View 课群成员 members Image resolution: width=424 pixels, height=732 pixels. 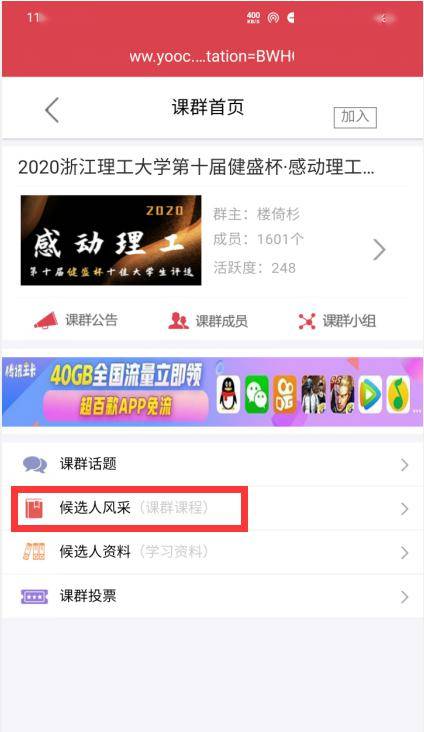(208, 321)
